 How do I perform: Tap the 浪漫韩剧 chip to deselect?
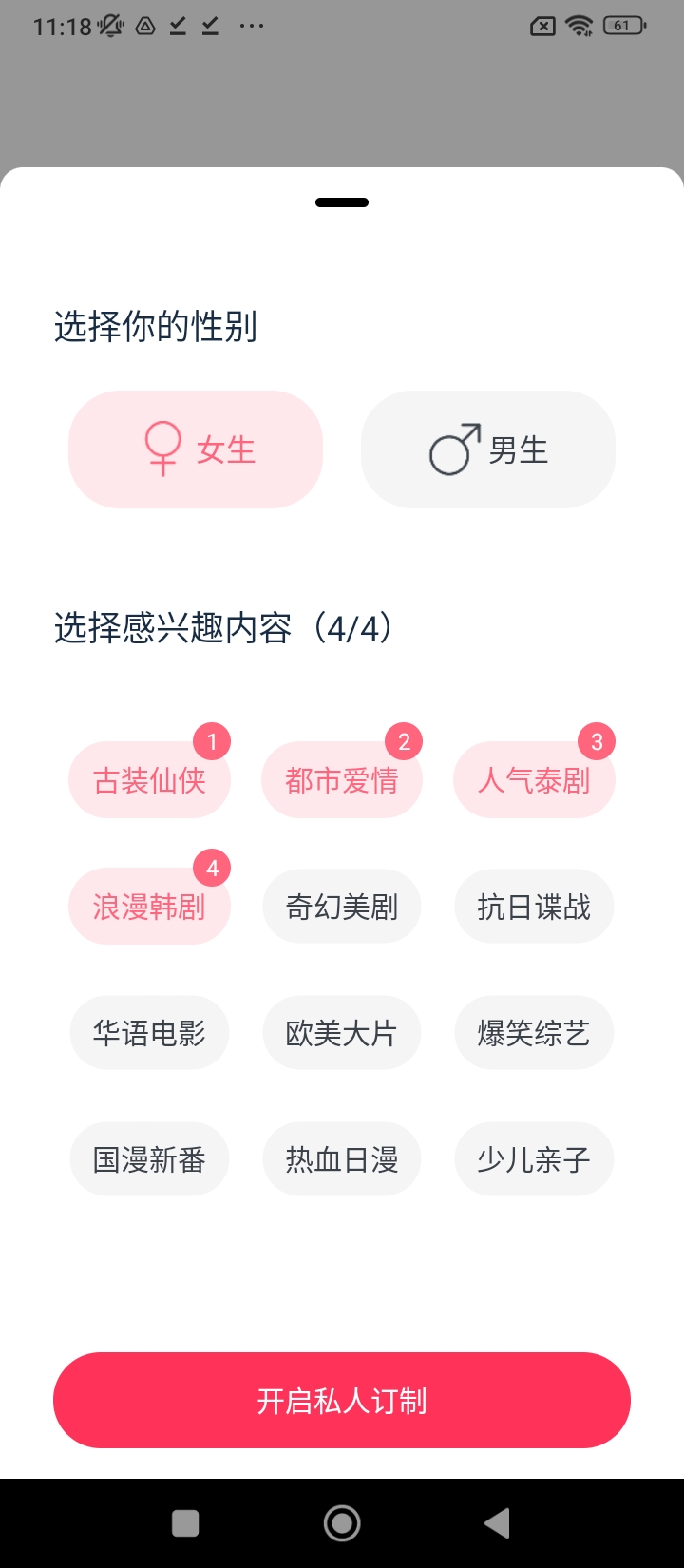point(149,908)
